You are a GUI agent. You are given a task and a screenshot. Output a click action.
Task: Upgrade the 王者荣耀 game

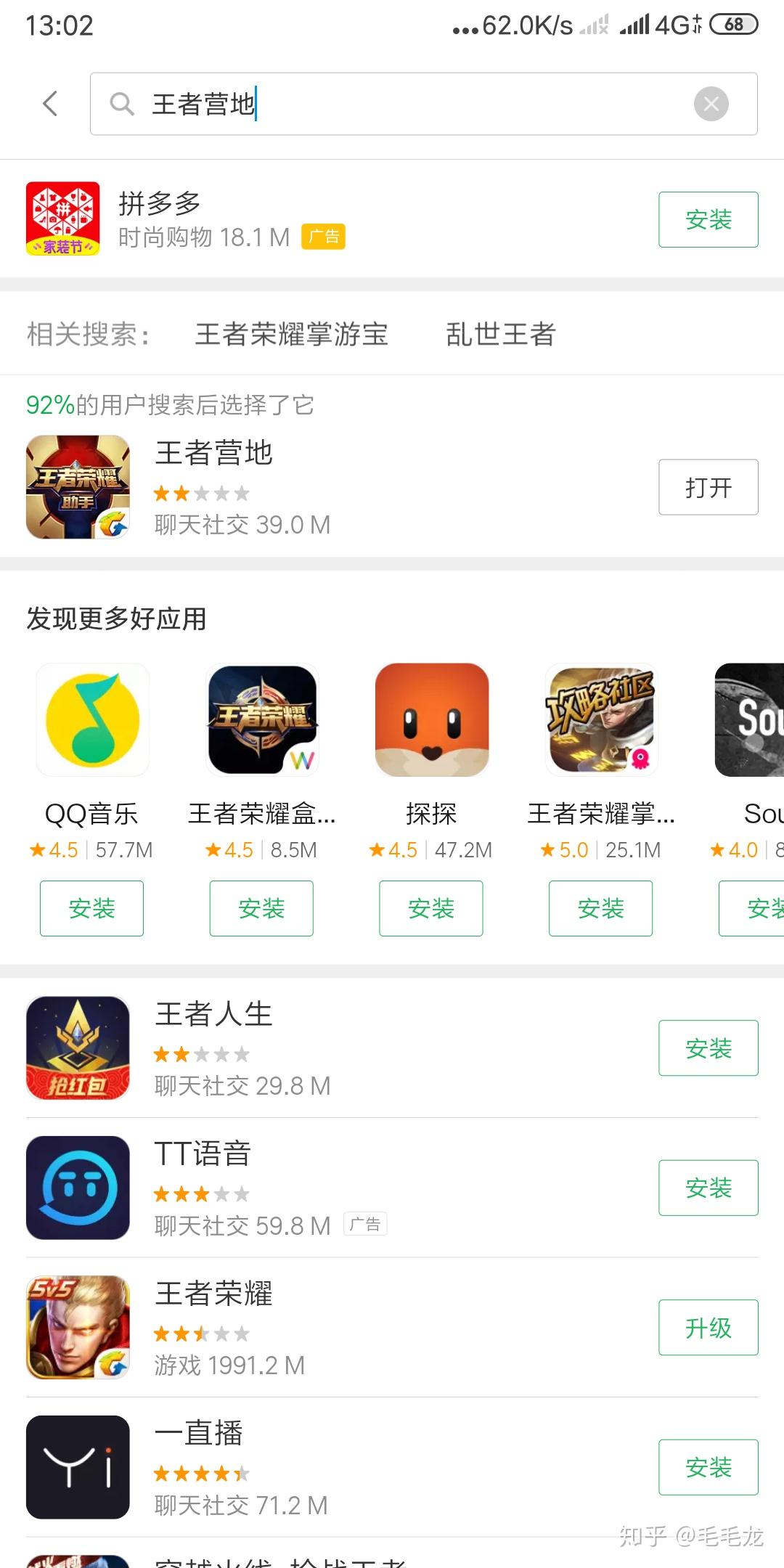709,1328
